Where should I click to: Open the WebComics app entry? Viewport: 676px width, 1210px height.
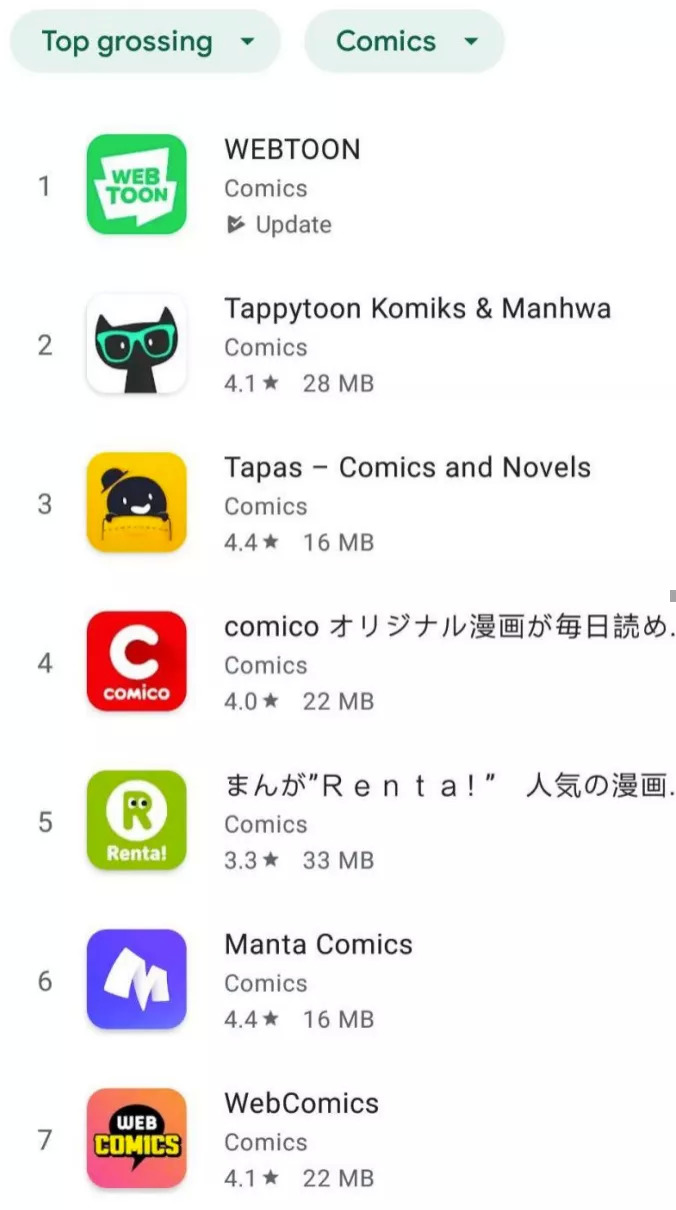click(x=301, y=1104)
